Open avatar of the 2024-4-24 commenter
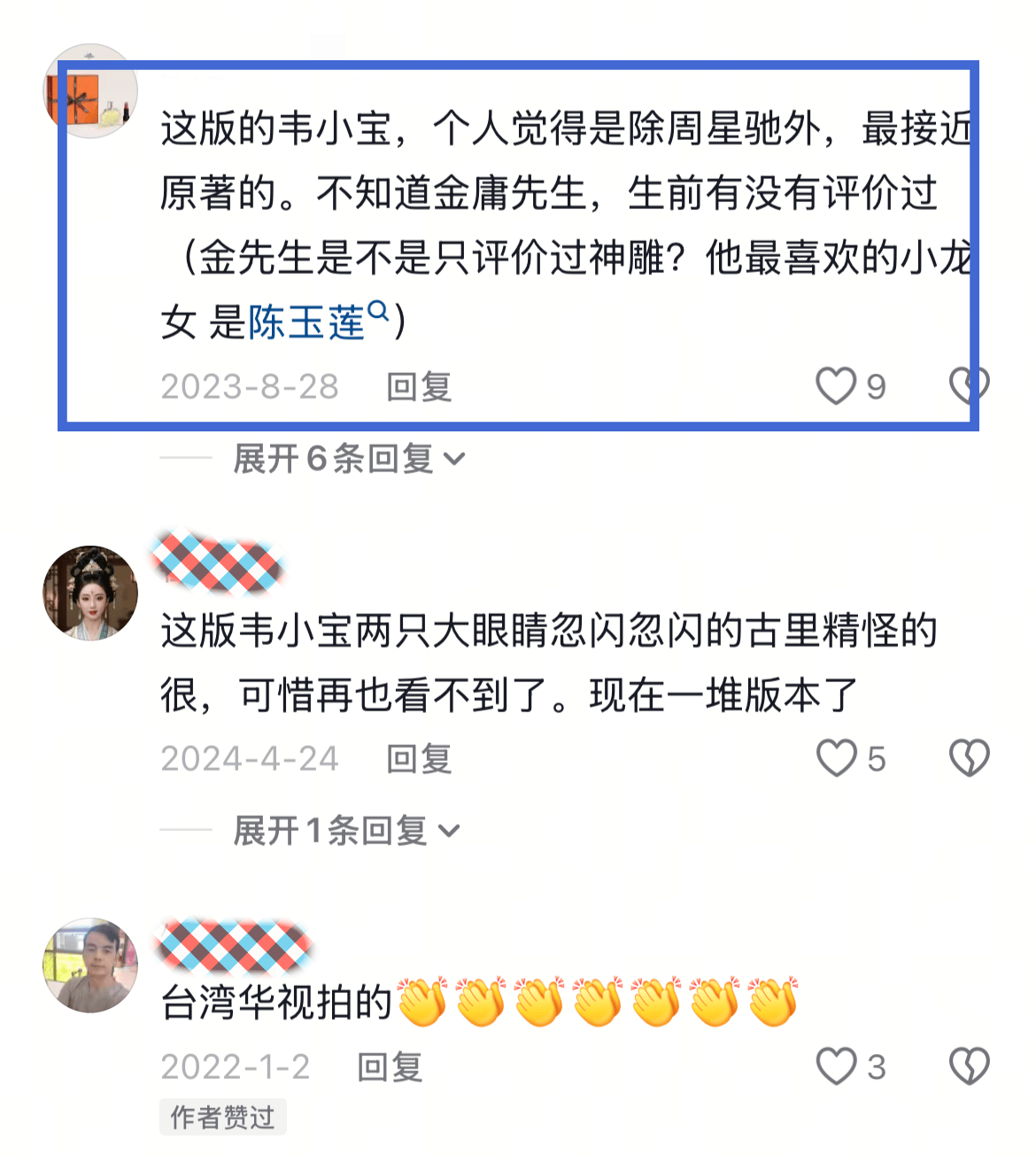1036x1156 pixels. click(x=90, y=593)
